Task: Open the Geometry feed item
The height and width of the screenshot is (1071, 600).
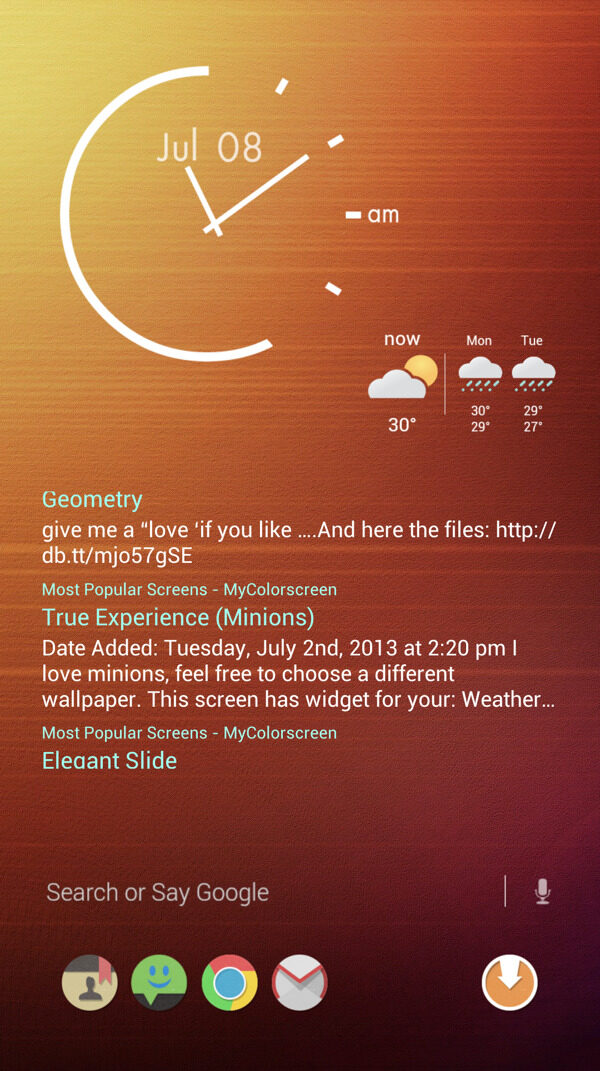Action: point(92,499)
